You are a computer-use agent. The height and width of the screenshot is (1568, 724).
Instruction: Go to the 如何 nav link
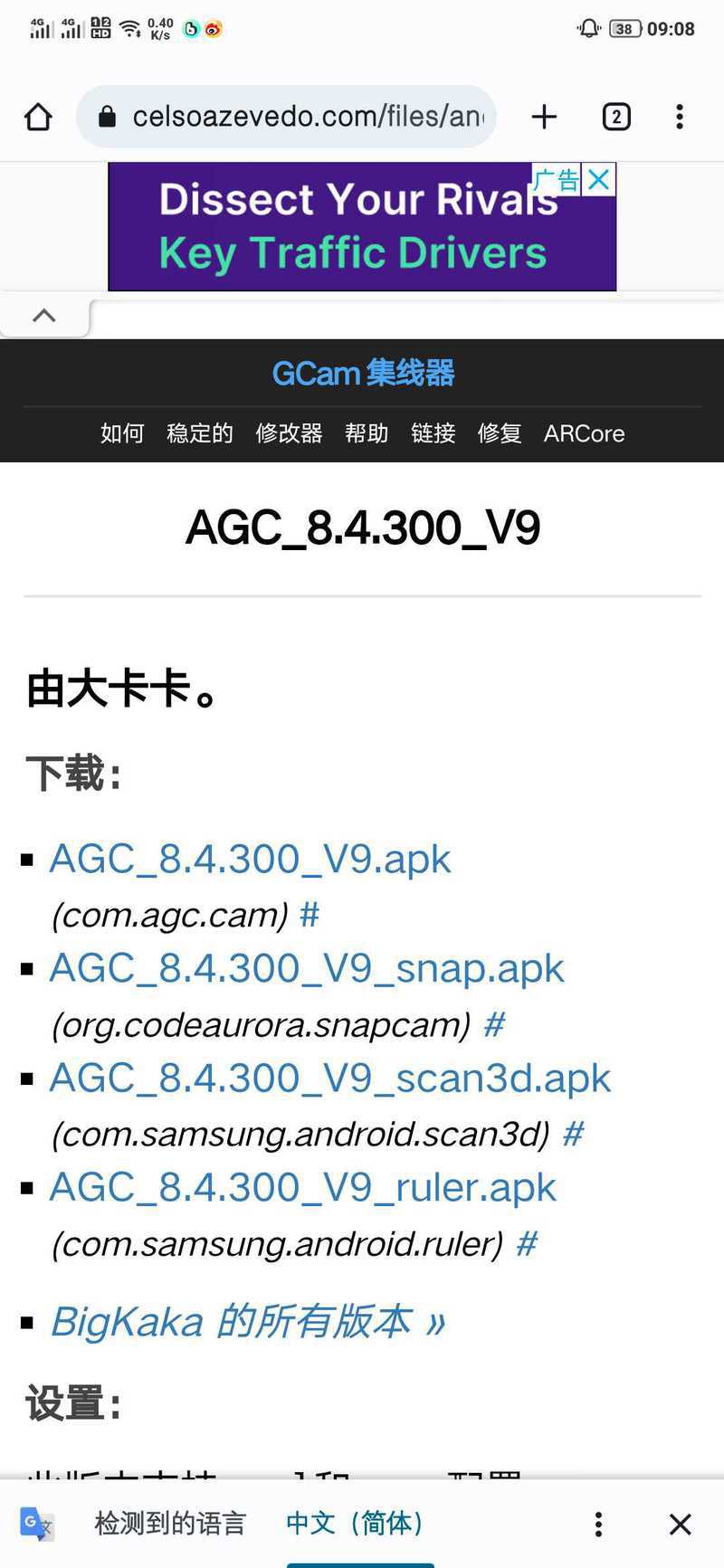pyautogui.click(x=122, y=433)
